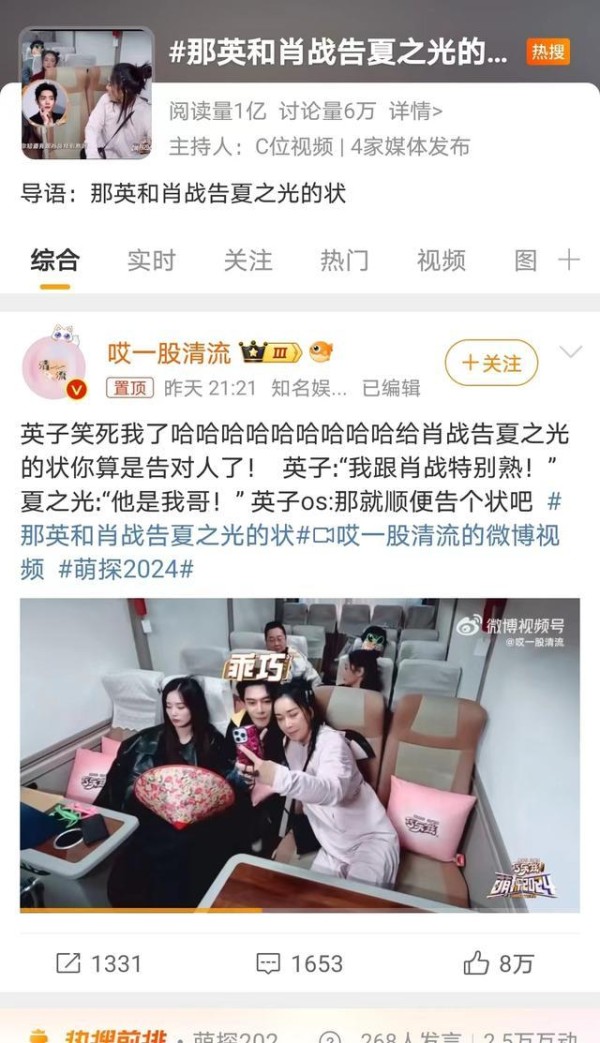Open the 详情 details link

[416, 111]
